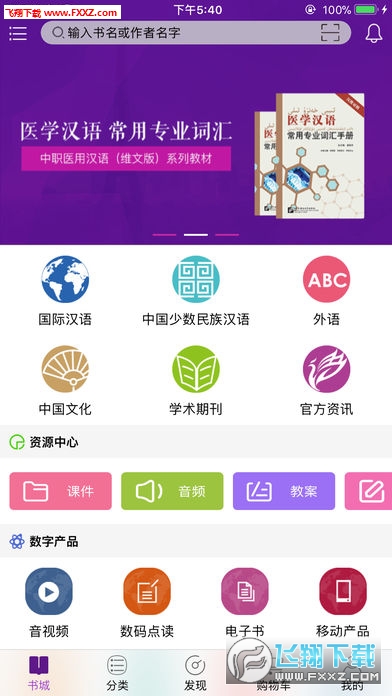
Task: Open the 医学汉语 banner
Action: point(196,144)
